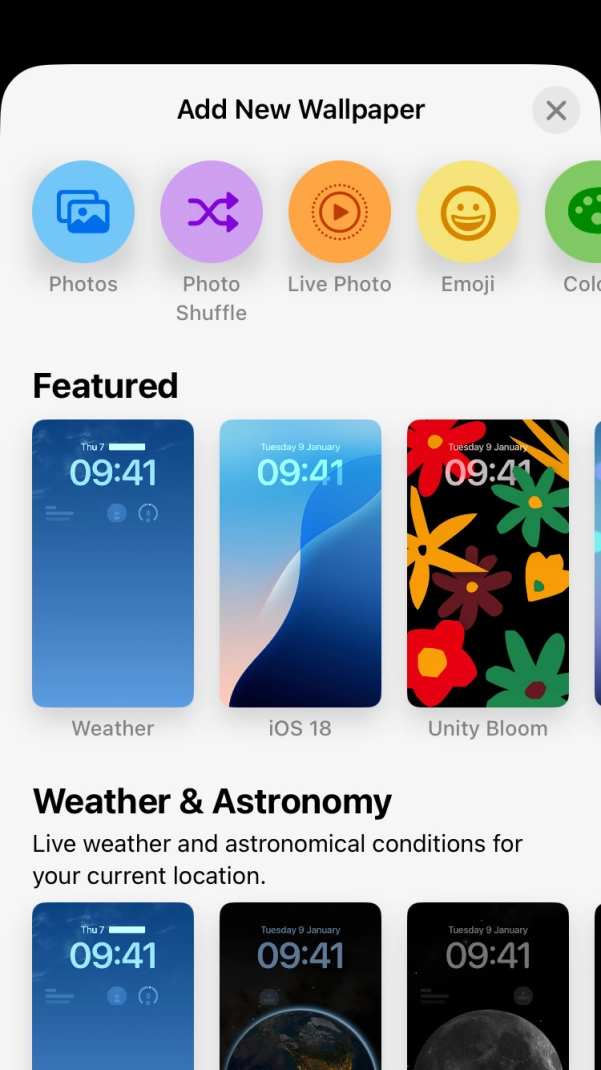Image resolution: width=601 pixels, height=1070 pixels.
Task: Choose the iOS 18 featured wallpaper
Action: click(x=300, y=563)
